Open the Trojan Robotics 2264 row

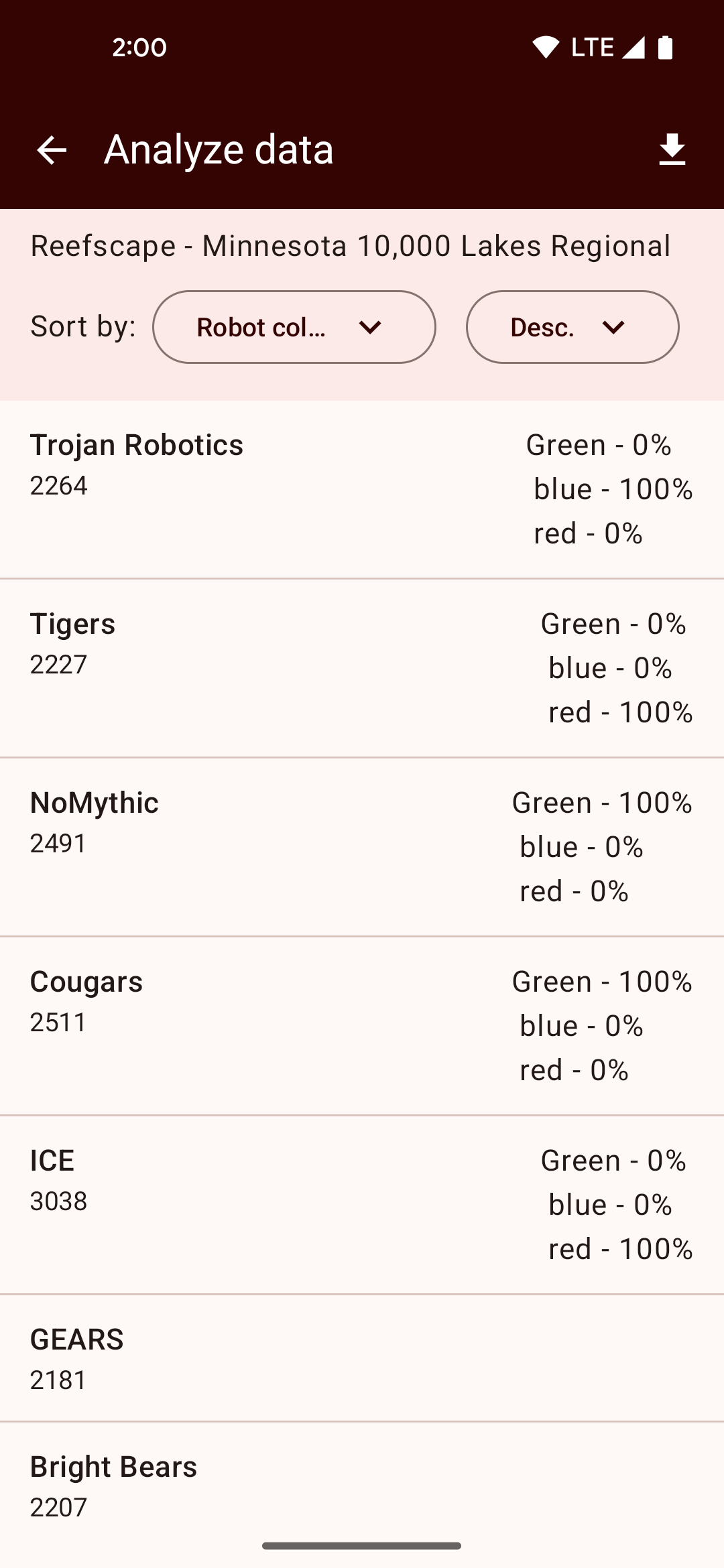click(362, 490)
